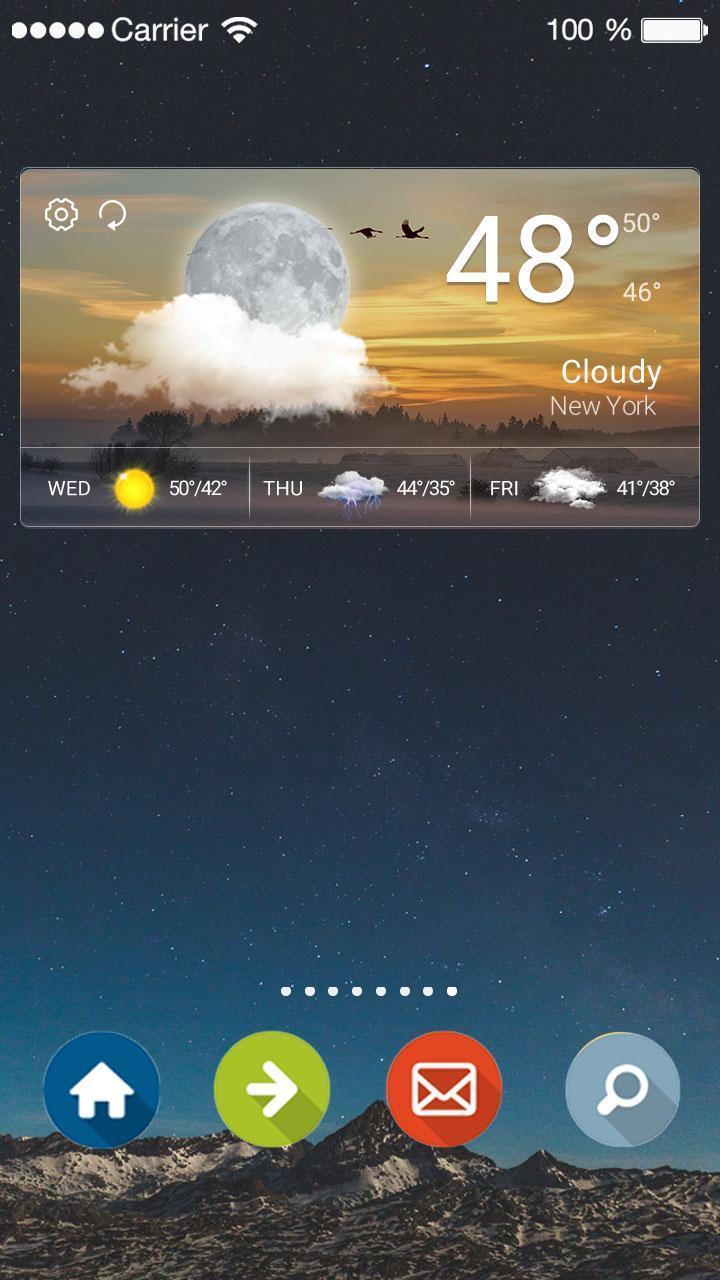720x1280 pixels.
Task: Select the Home icon in the dock
Action: pyautogui.click(x=104, y=1090)
